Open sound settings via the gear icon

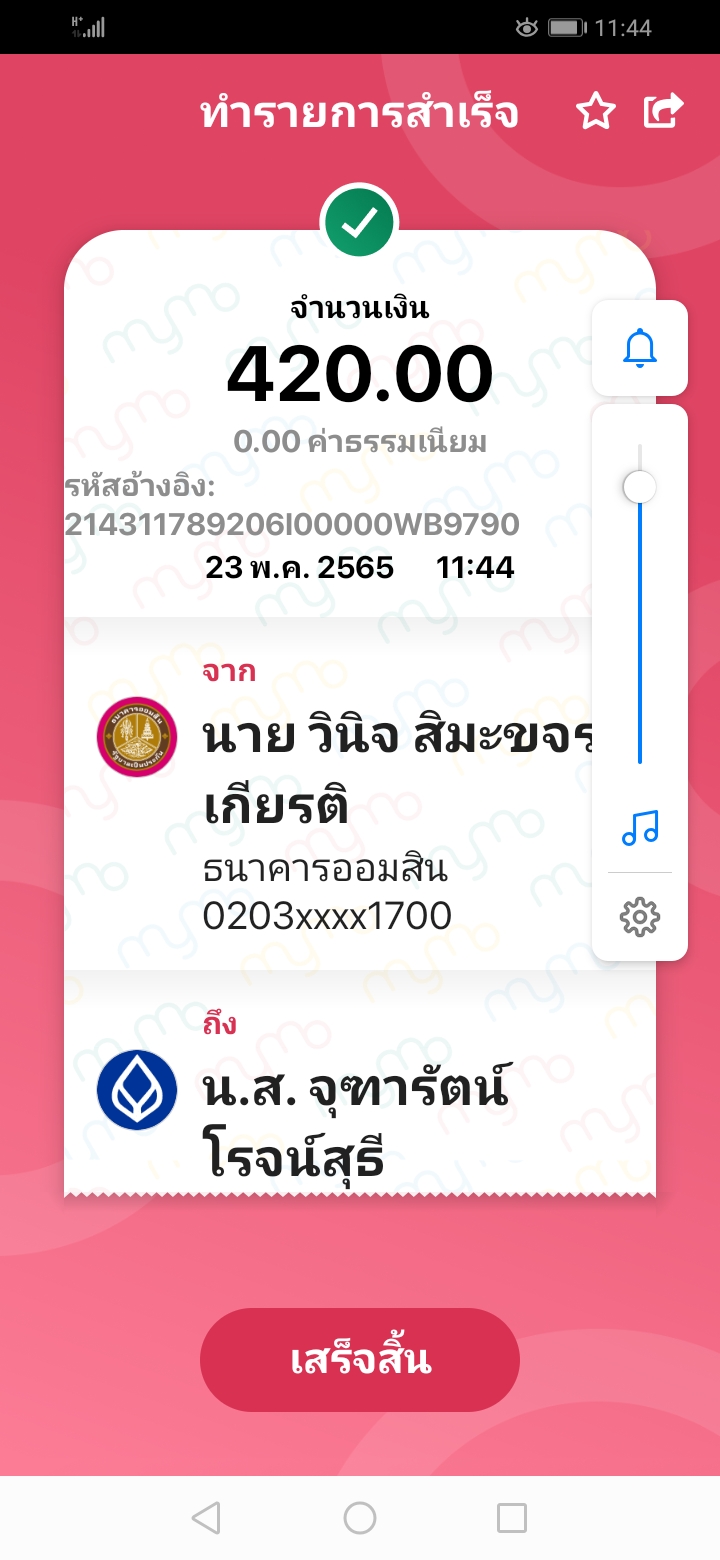point(640,917)
